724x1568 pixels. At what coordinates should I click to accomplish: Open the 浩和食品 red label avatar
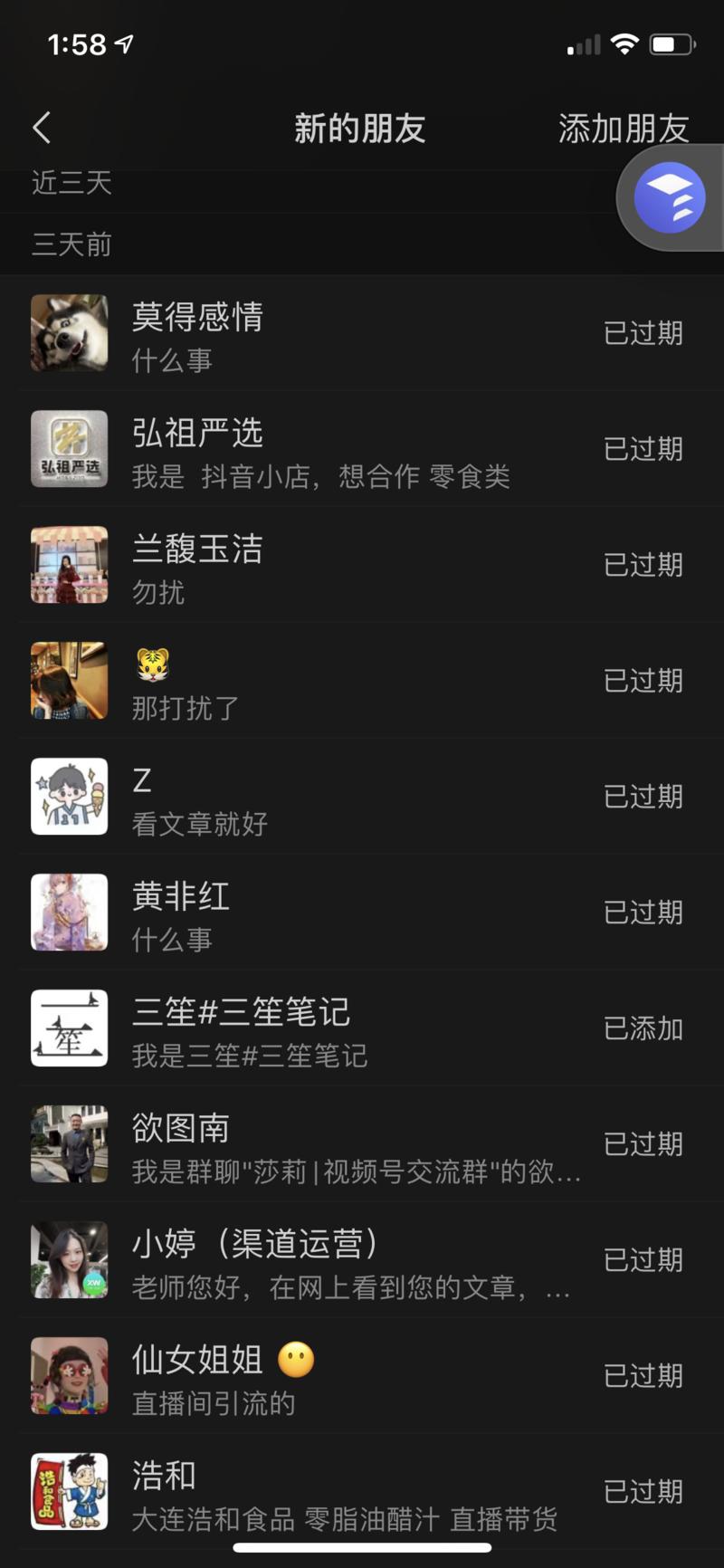click(69, 1492)
